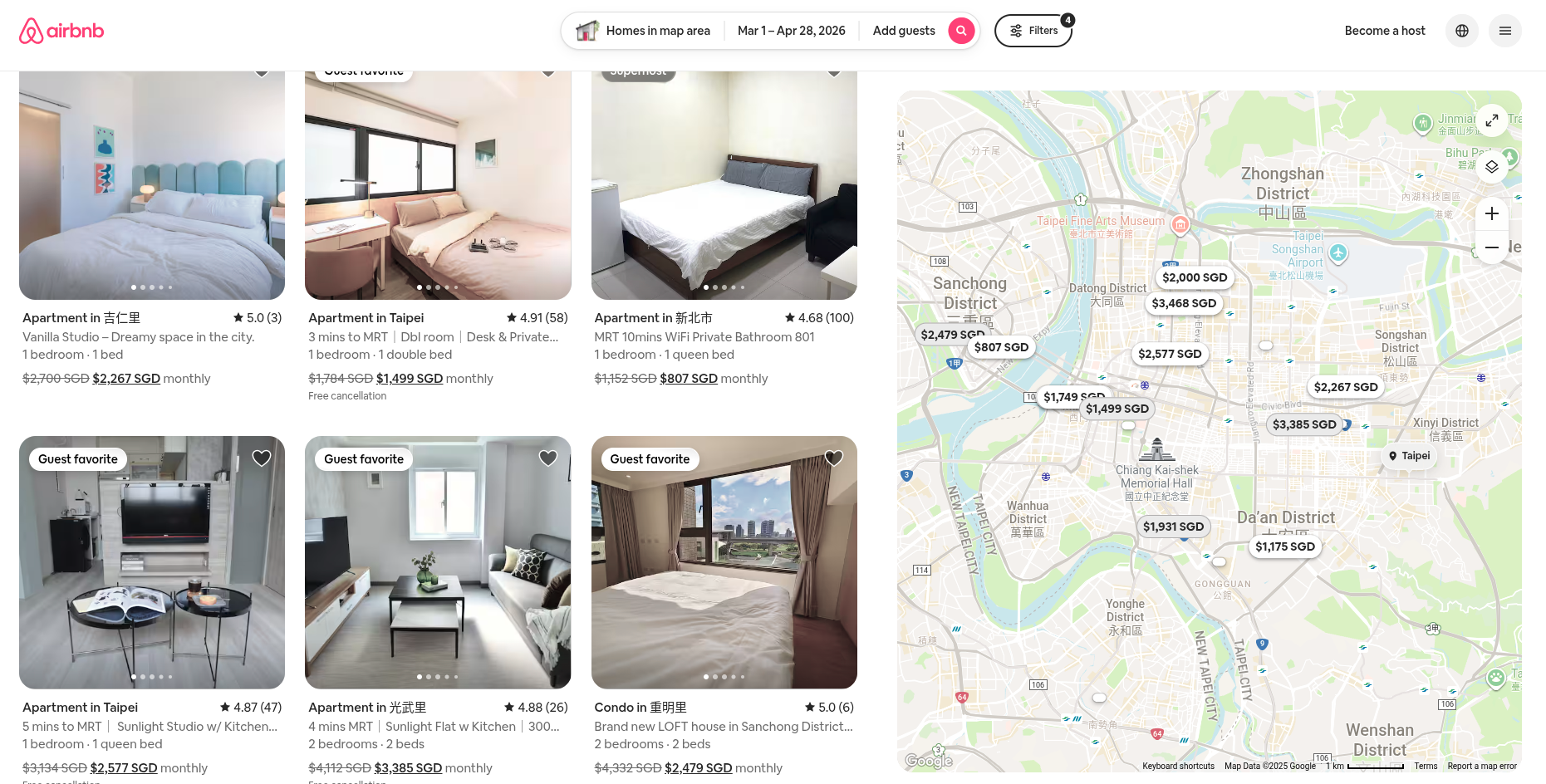Open the Filters button

point(1033,31)
